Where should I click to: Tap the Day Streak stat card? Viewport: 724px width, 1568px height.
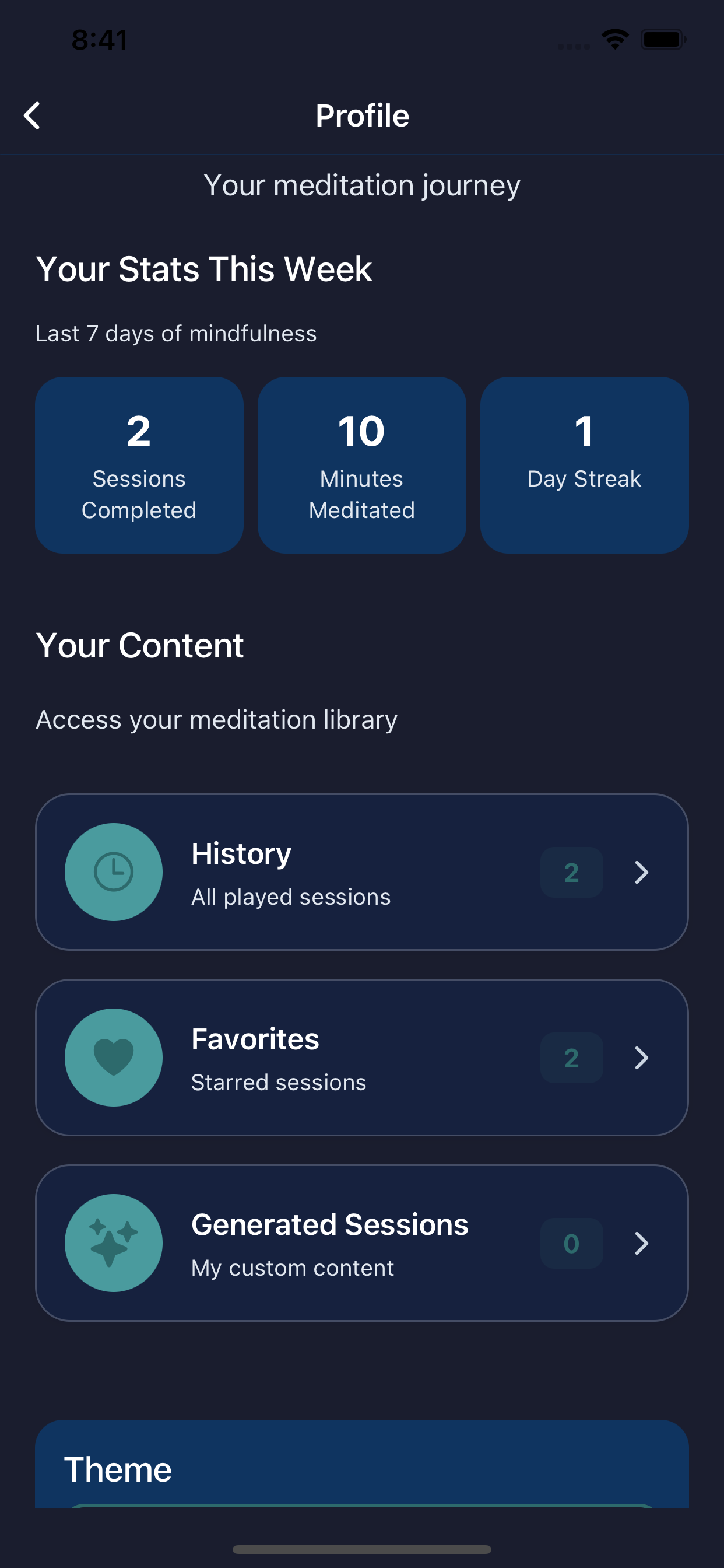click(584, 464)
